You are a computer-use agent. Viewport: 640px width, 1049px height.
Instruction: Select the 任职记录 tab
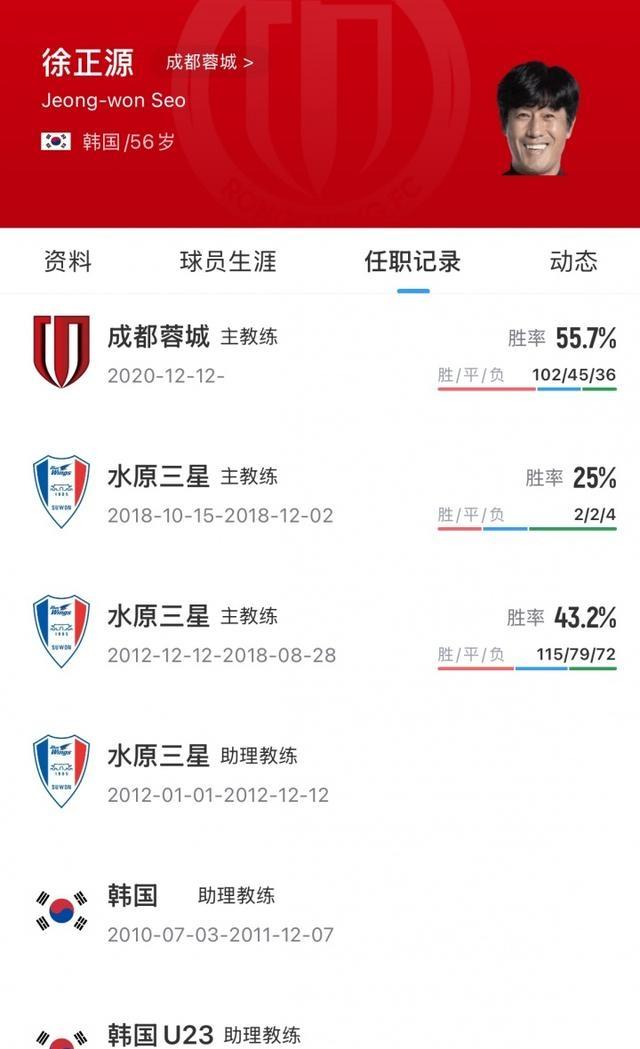tap(412, 262)
